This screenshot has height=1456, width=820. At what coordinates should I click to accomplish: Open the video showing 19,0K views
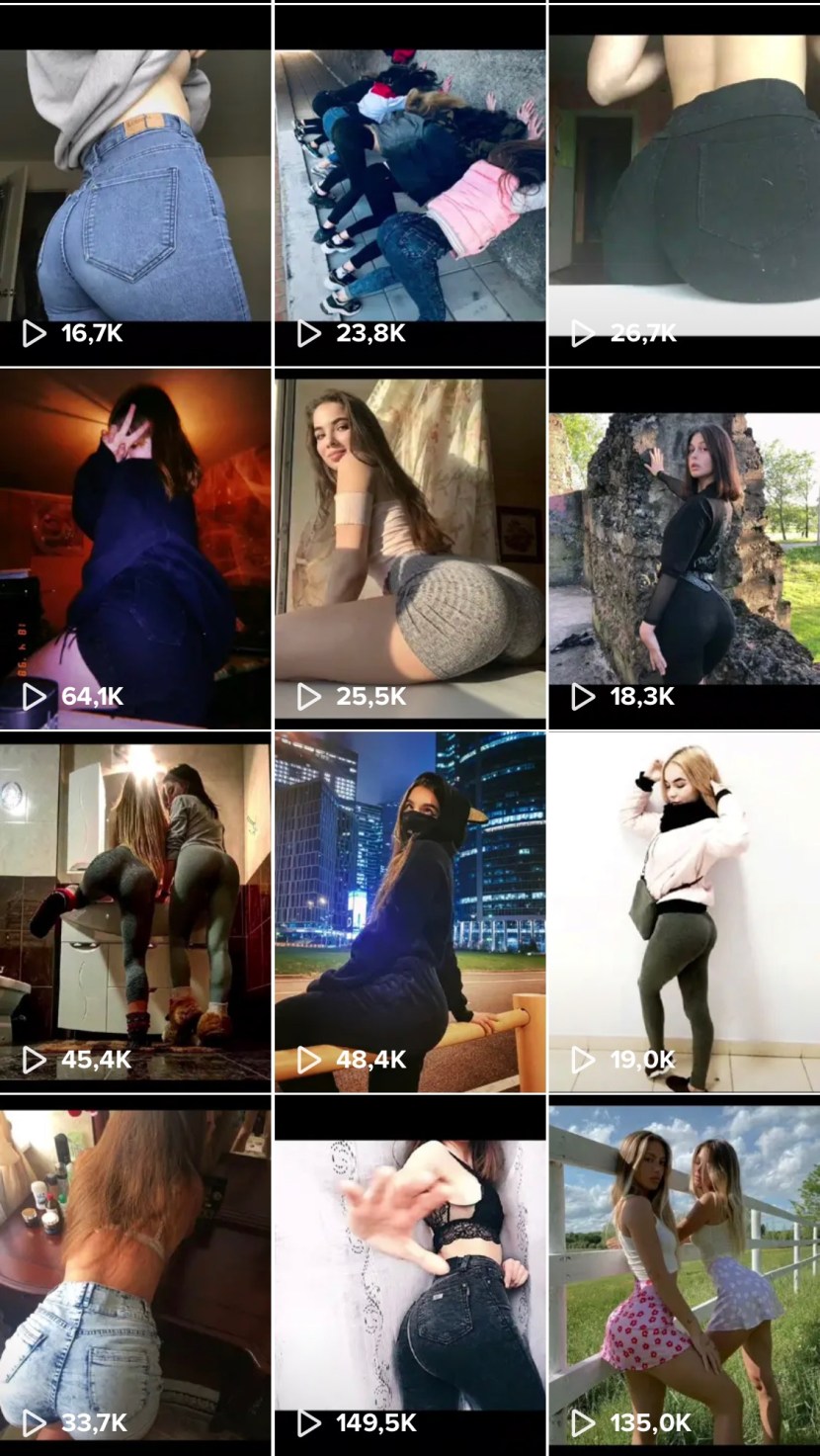pos(685,911)
